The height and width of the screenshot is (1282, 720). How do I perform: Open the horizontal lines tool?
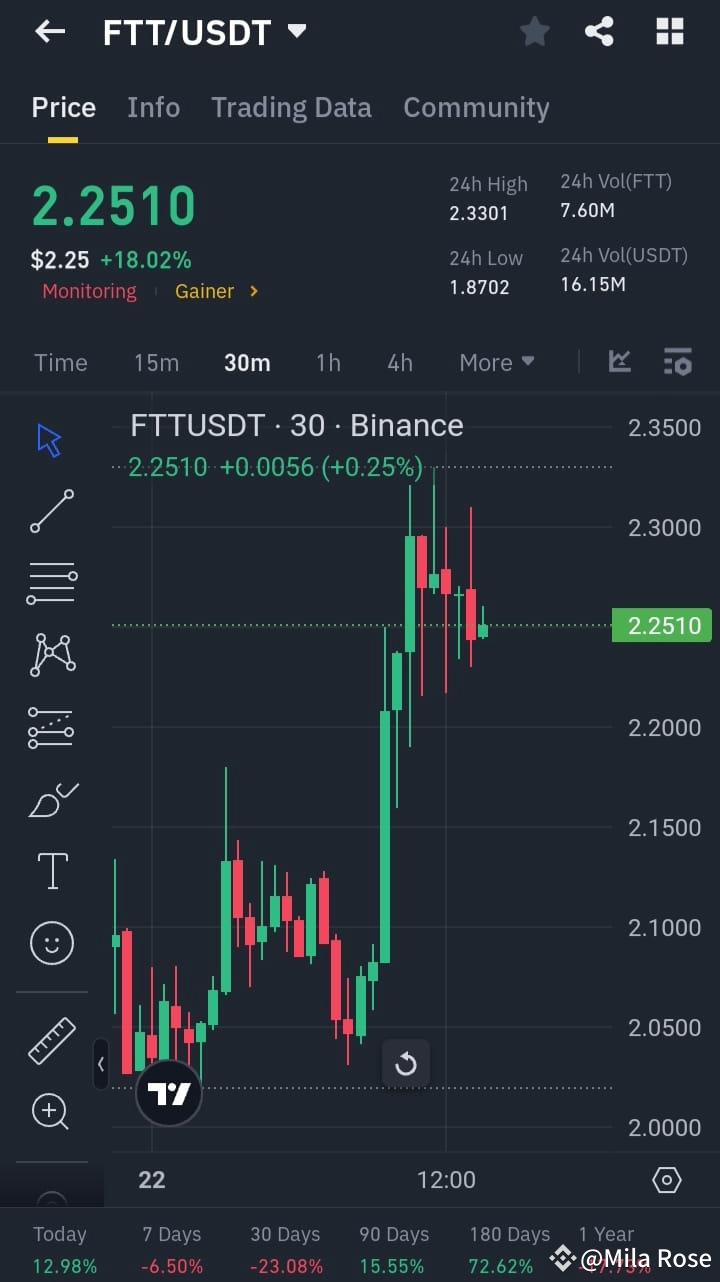click(50, 582)
